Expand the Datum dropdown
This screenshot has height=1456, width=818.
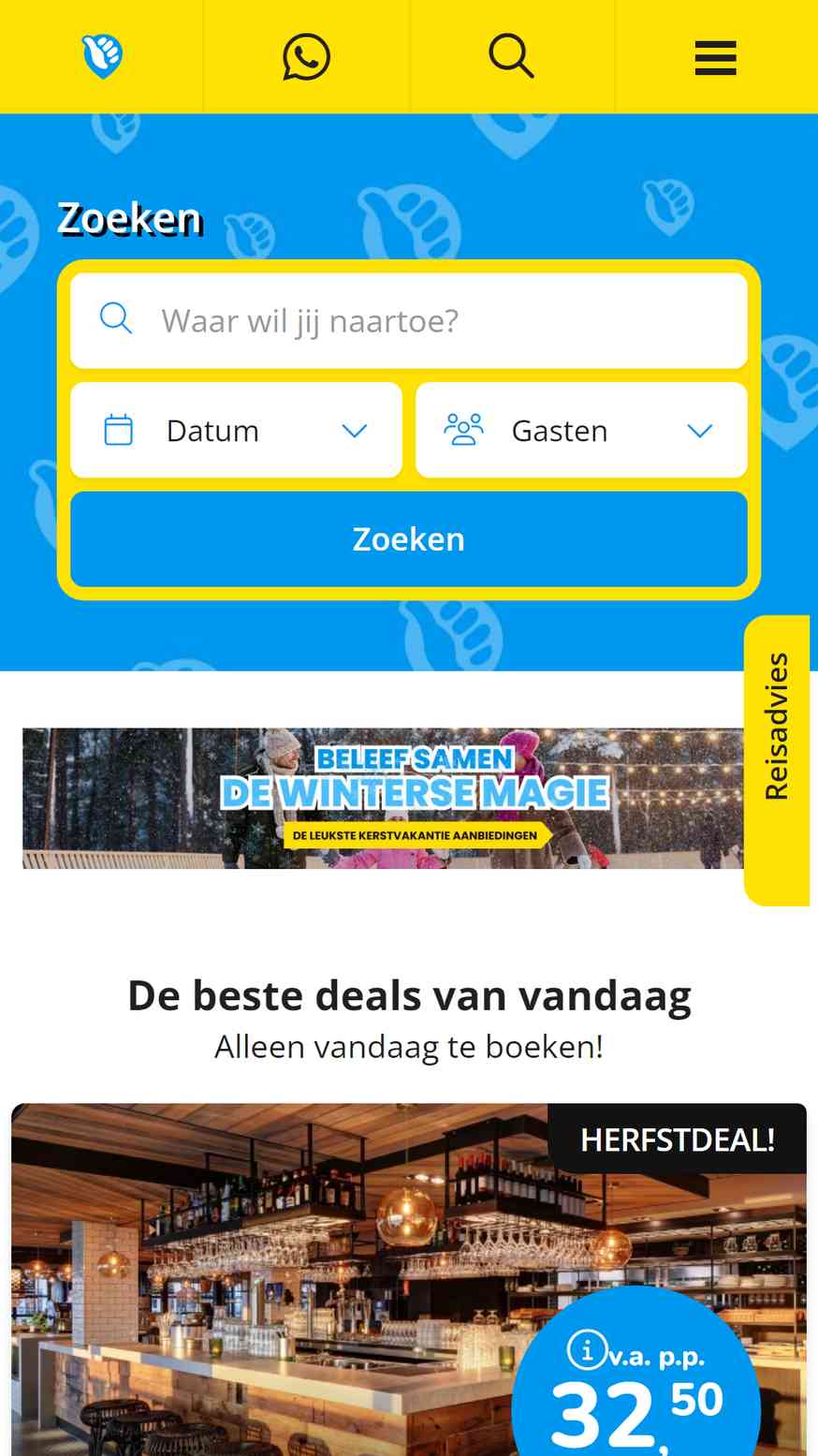pos(236,430)
